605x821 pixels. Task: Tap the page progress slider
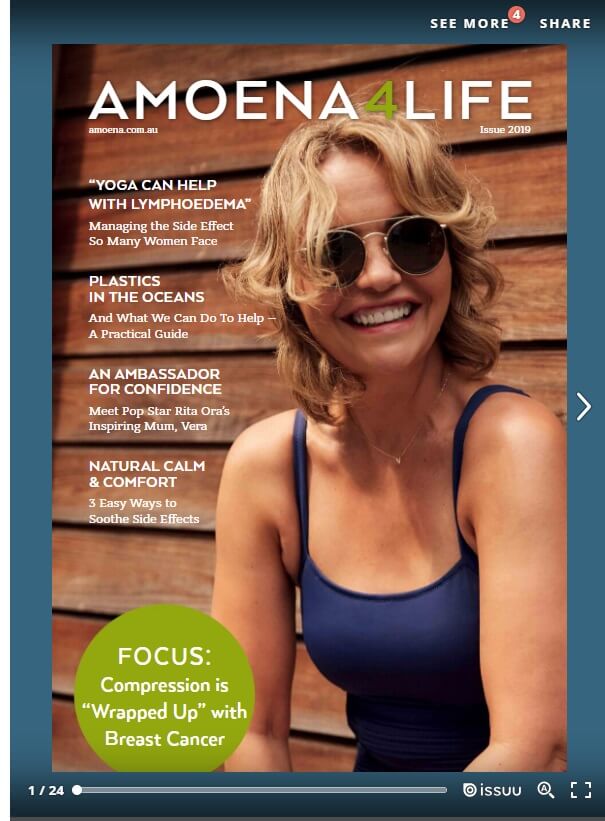[x=262, y=790]
